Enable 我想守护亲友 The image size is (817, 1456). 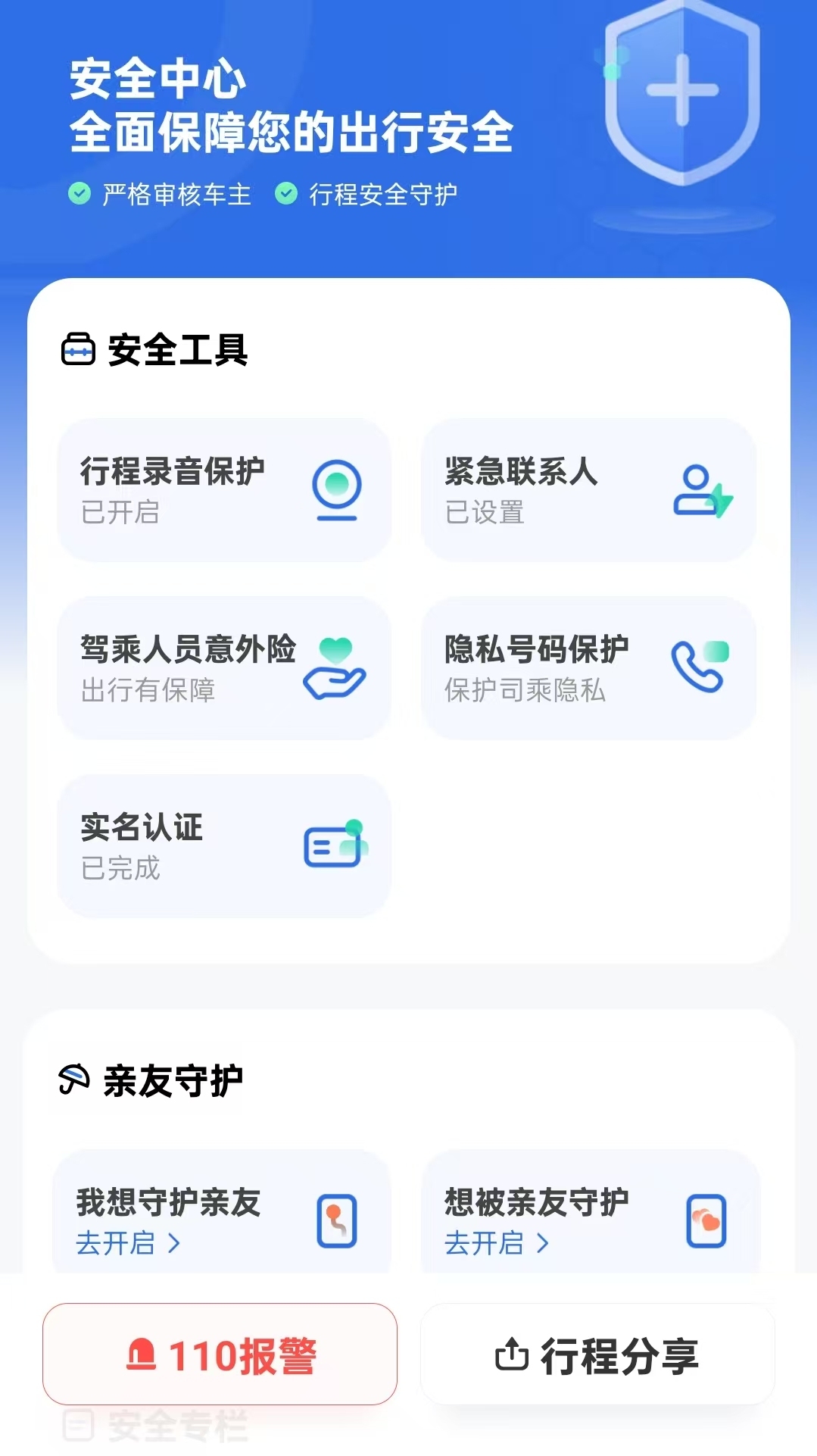point(129,1243)
